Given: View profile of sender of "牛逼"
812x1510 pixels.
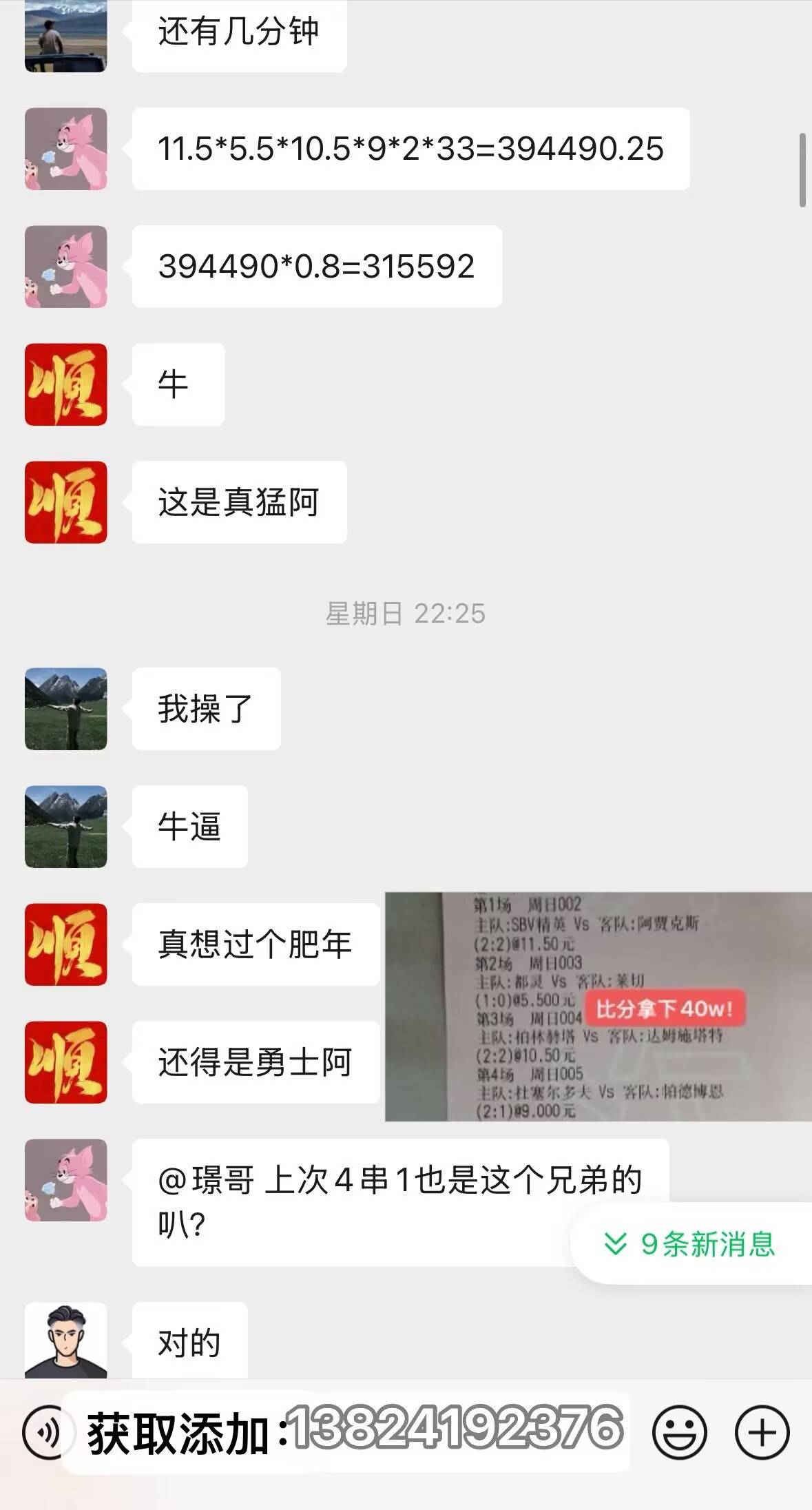Looking at the screenshot, I should point(66,826).
